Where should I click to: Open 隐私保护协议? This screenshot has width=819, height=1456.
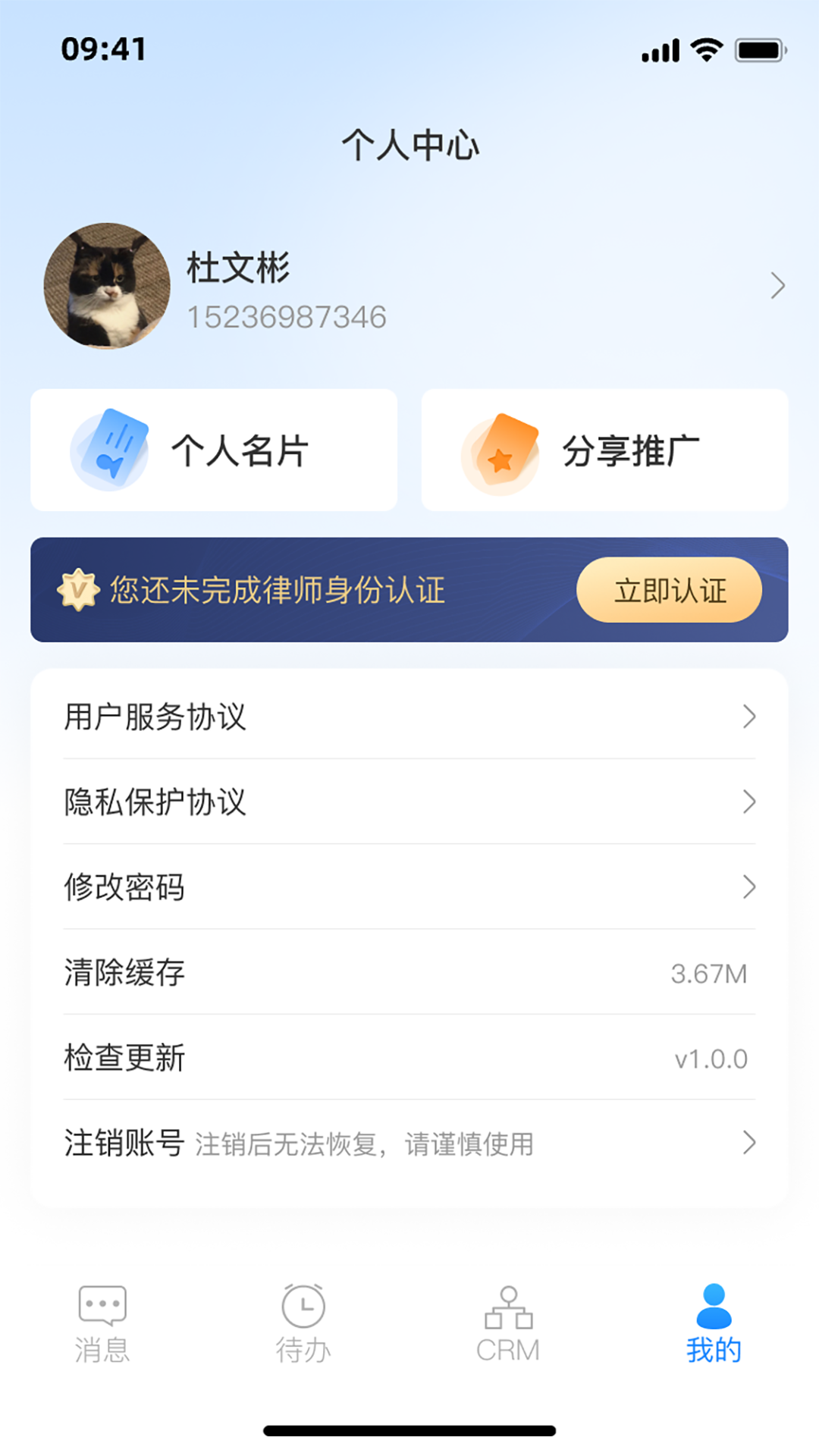tap(409, 802)
